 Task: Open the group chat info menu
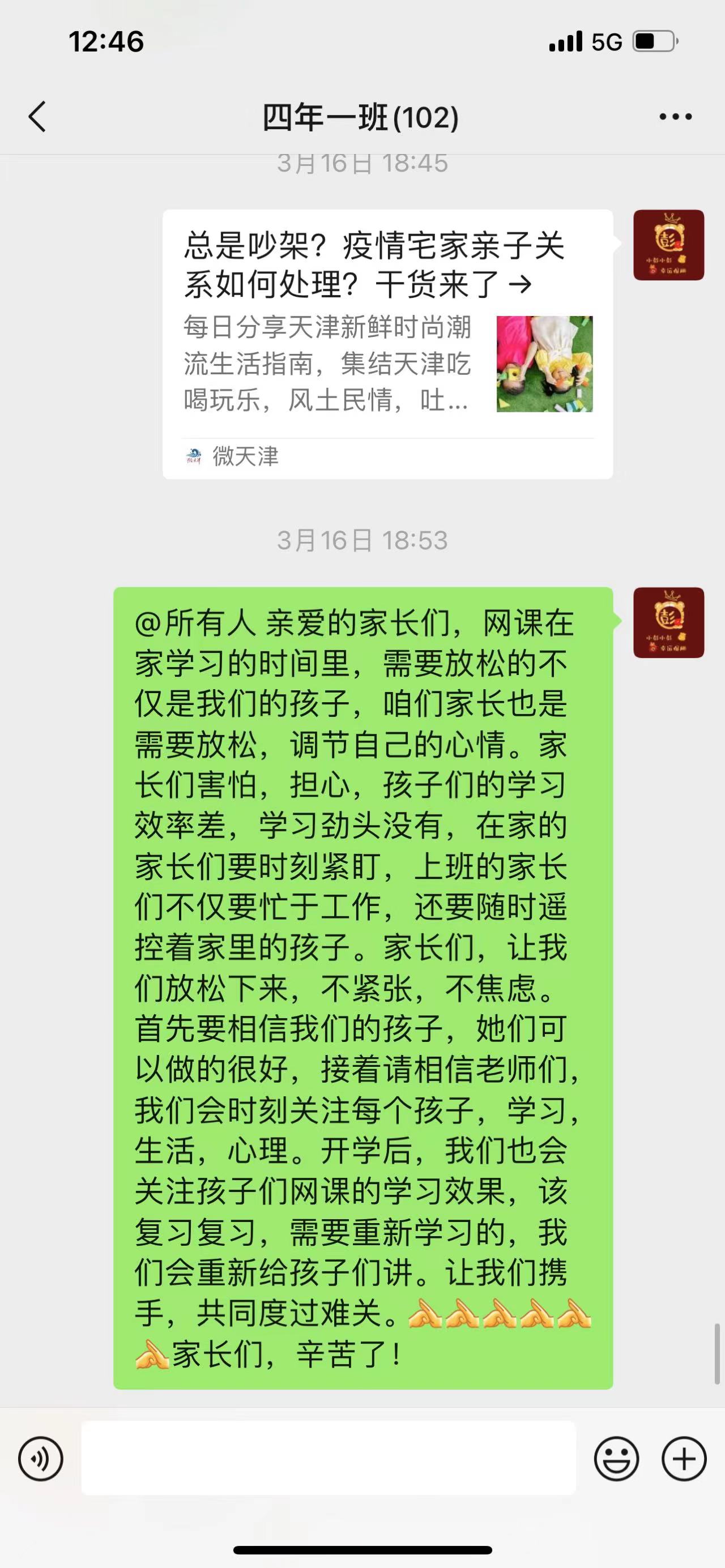coord(675,117)
